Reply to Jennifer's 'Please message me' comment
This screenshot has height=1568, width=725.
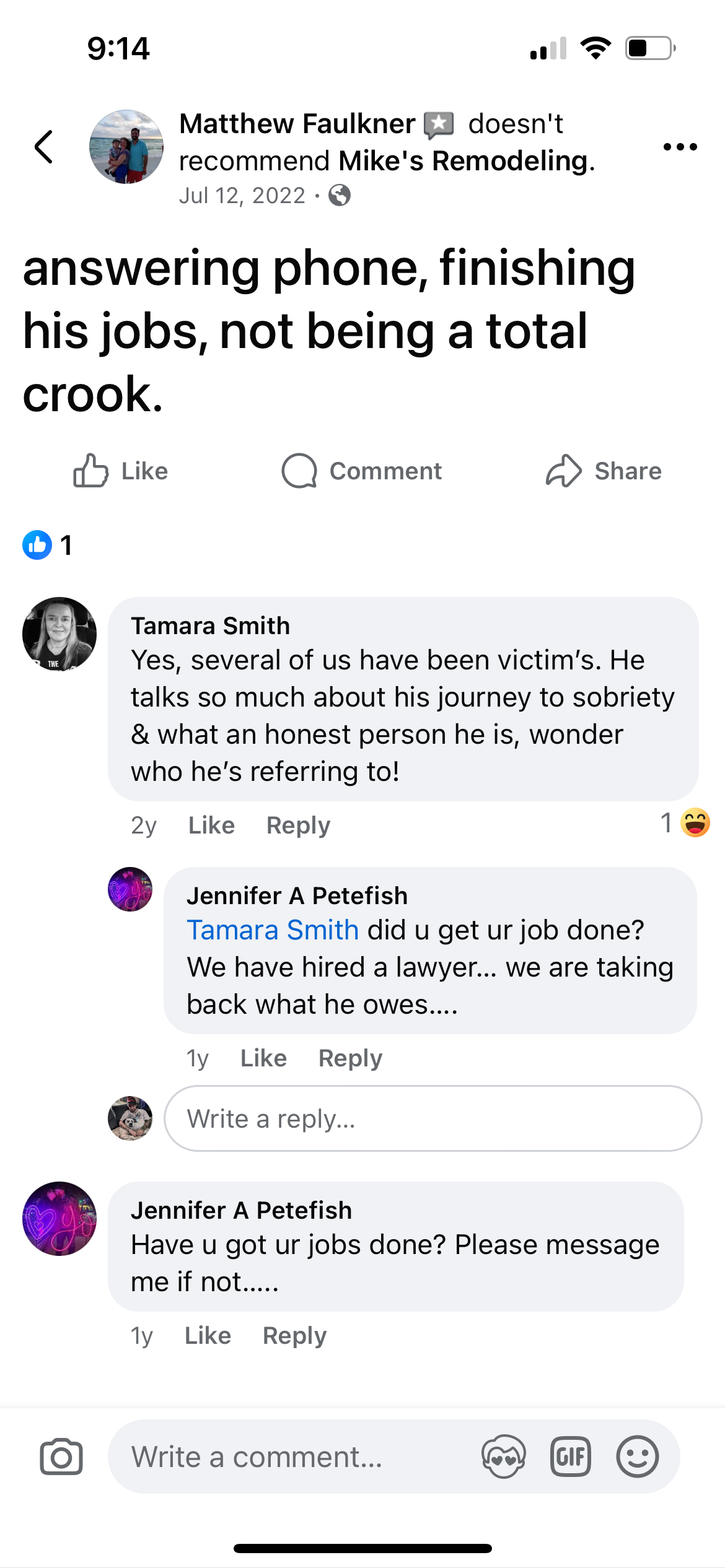294,1335
